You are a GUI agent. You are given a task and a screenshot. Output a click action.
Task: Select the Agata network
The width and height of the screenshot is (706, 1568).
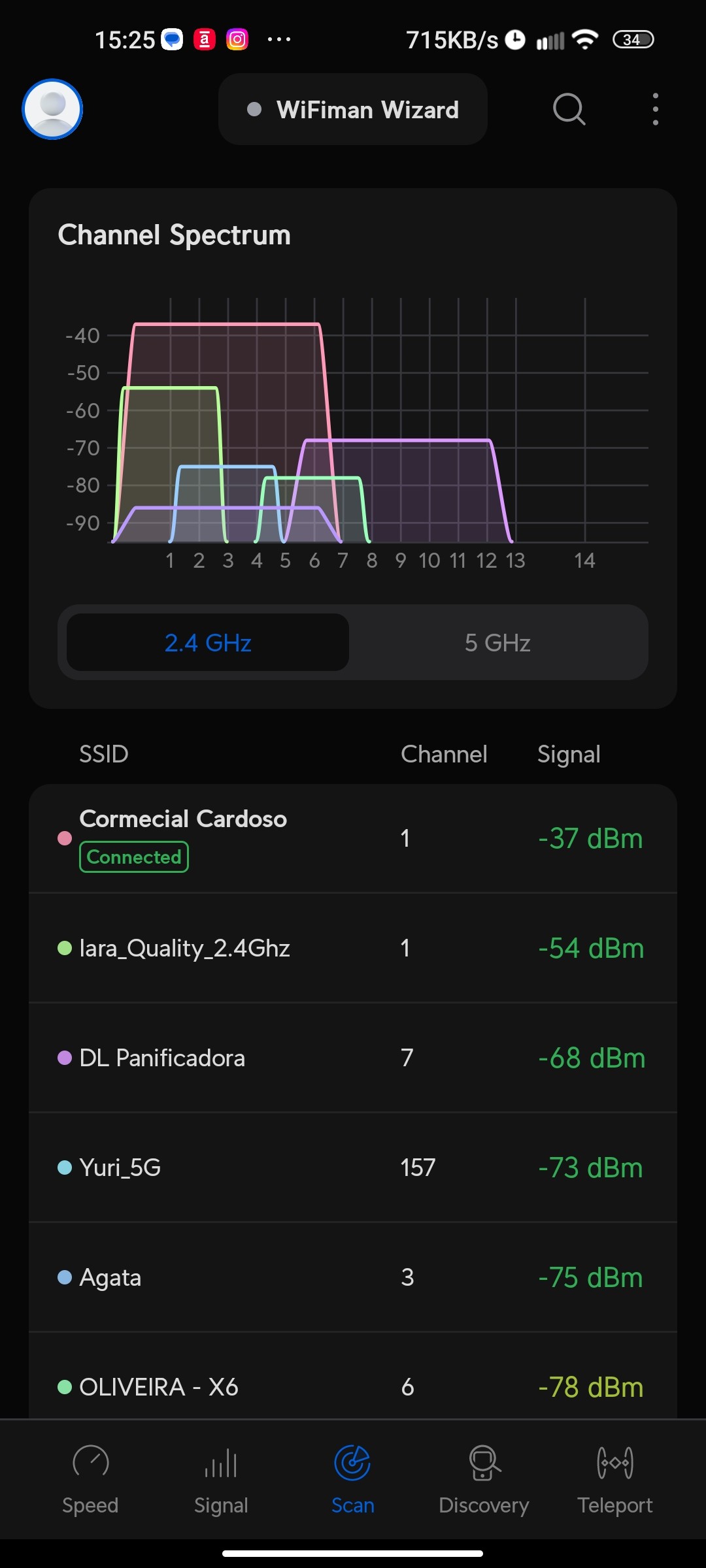353,1277
